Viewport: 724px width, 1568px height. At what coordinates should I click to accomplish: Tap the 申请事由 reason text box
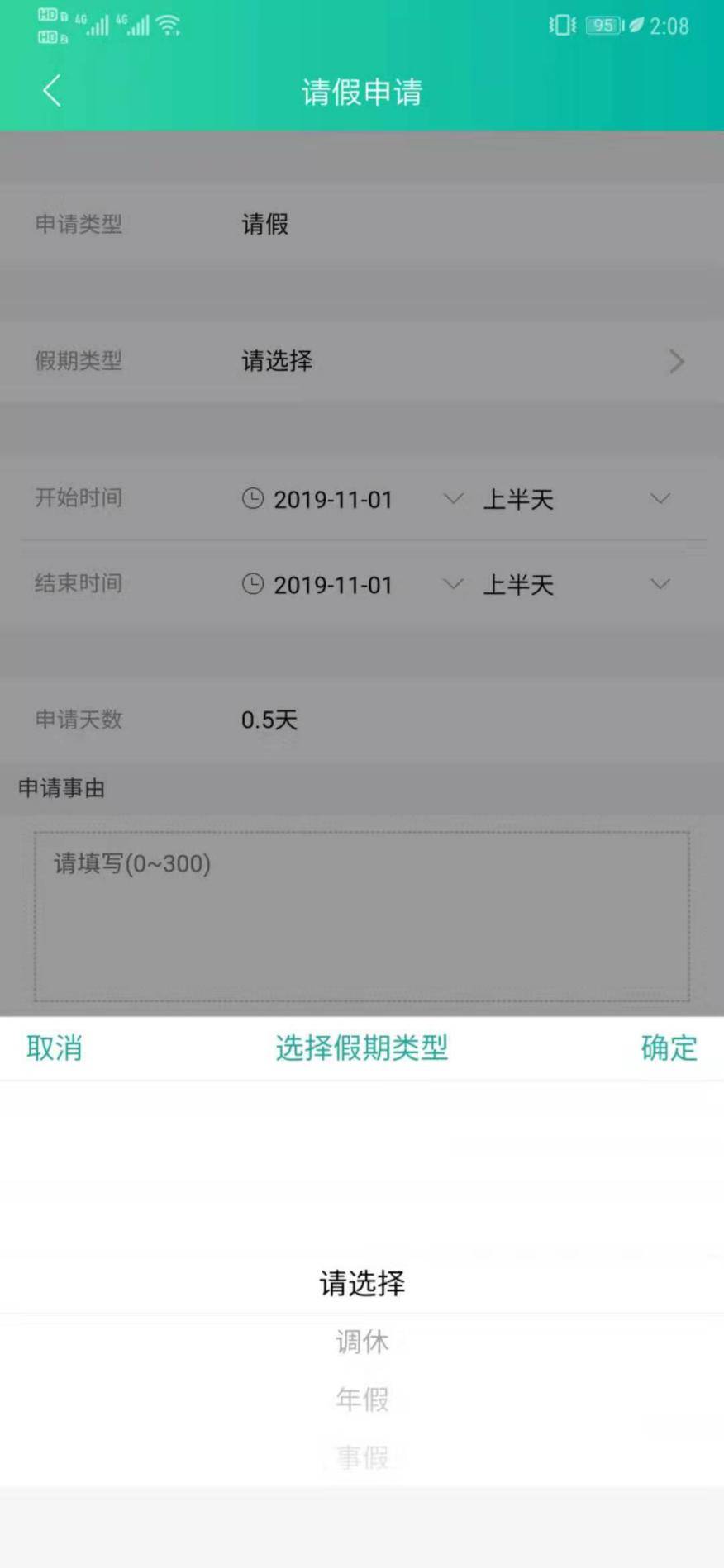point(362,916)
